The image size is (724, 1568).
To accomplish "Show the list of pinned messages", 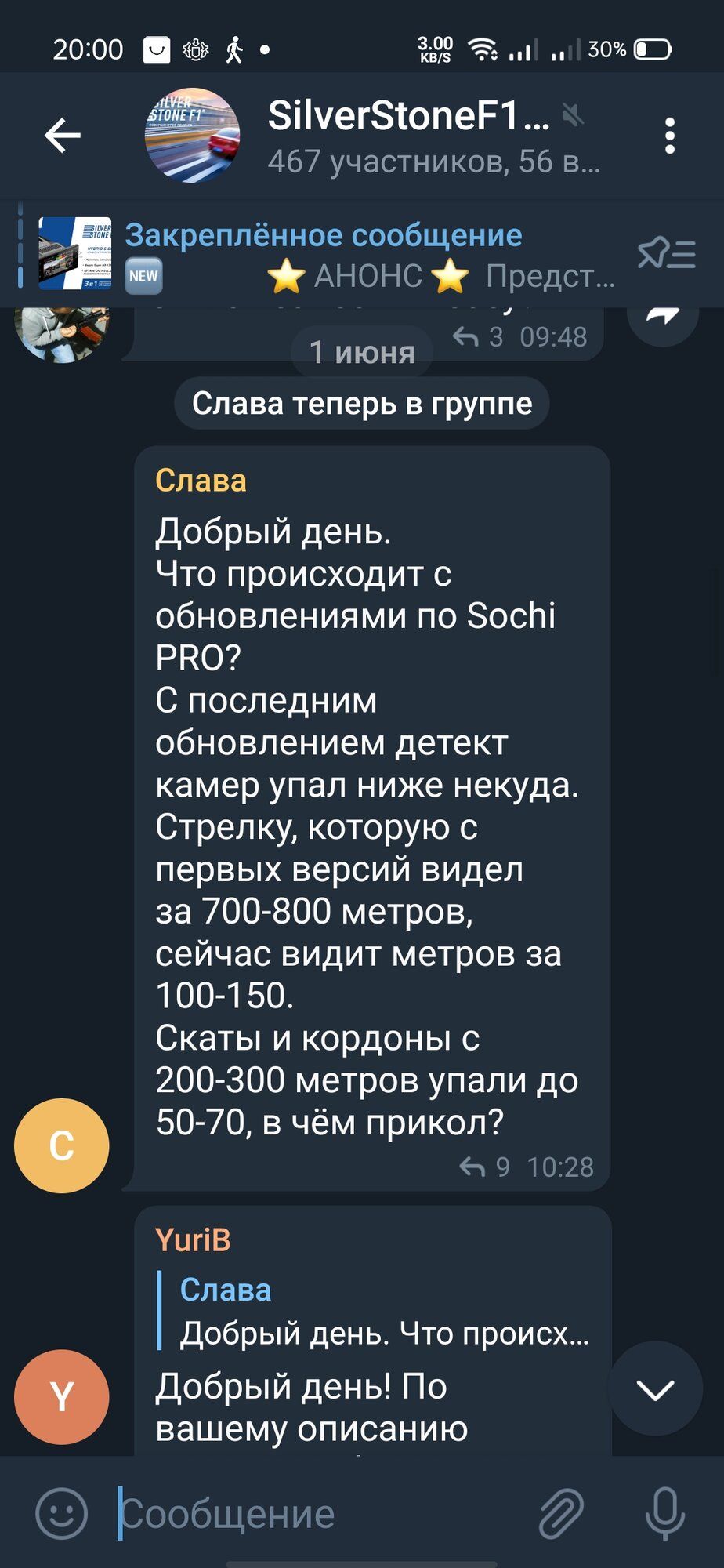I will click(x=666, y=254).
